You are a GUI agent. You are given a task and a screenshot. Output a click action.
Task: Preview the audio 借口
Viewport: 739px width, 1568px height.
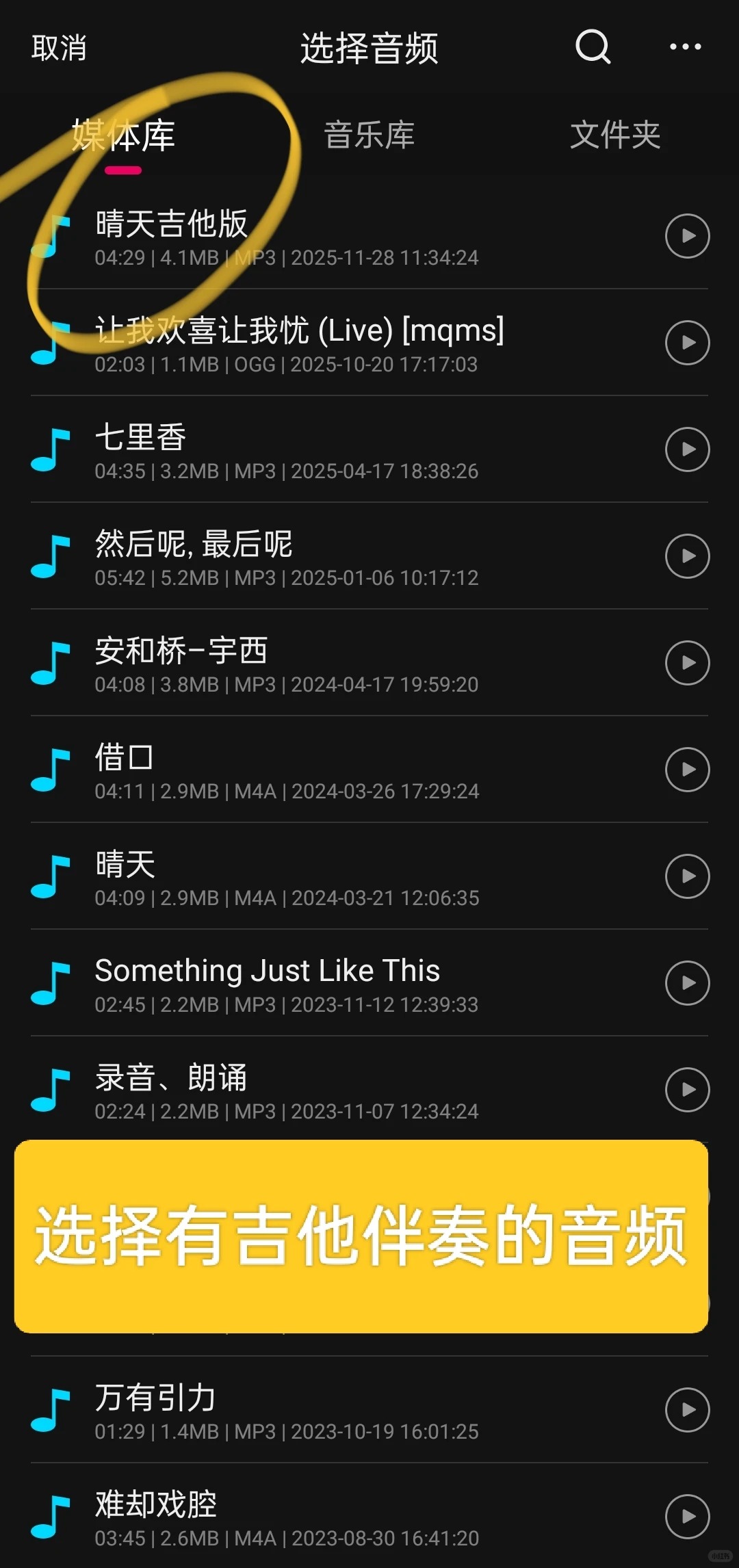click(687, 770)
